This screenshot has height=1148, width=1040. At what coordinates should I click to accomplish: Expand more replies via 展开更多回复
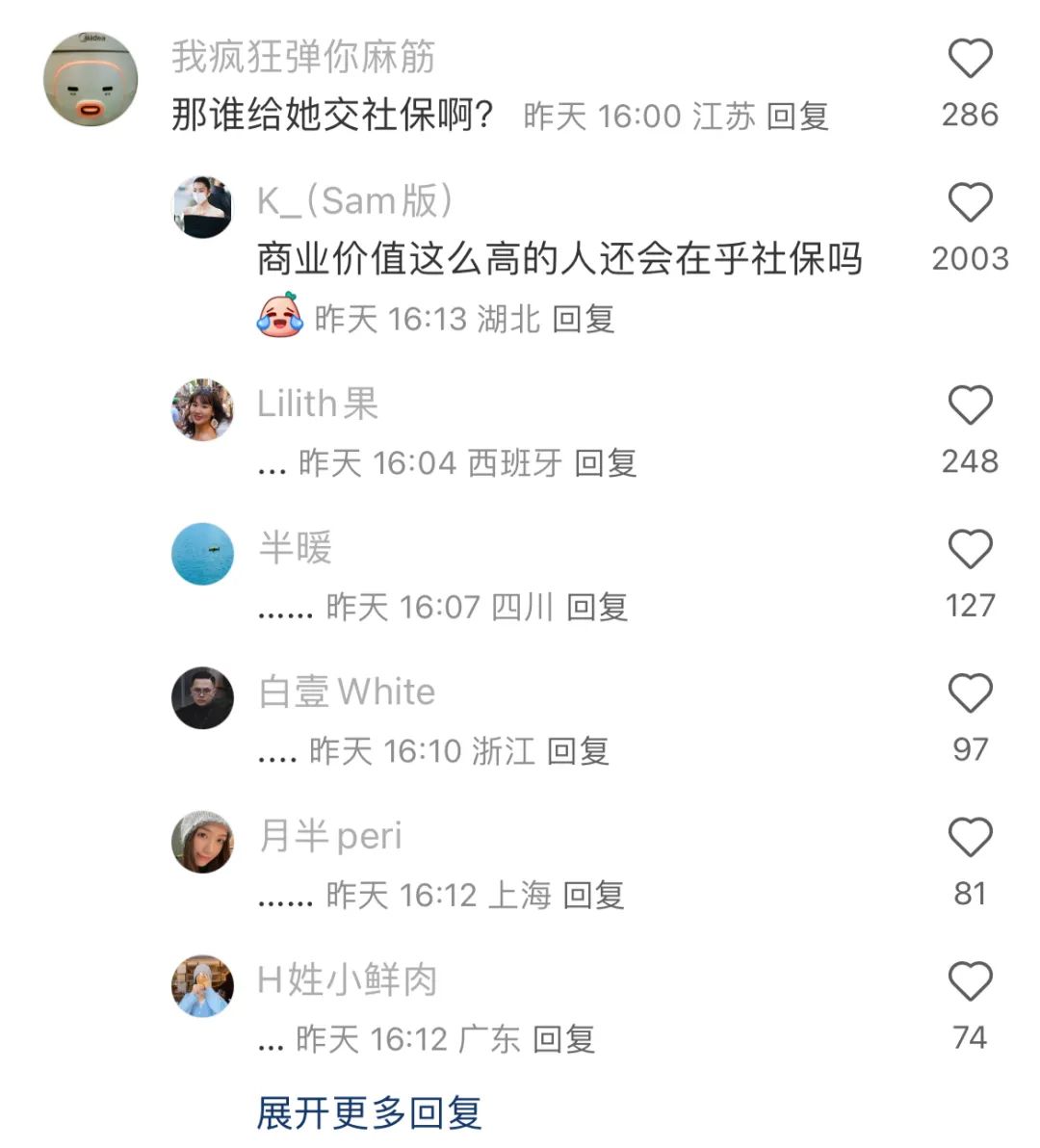369,1113
